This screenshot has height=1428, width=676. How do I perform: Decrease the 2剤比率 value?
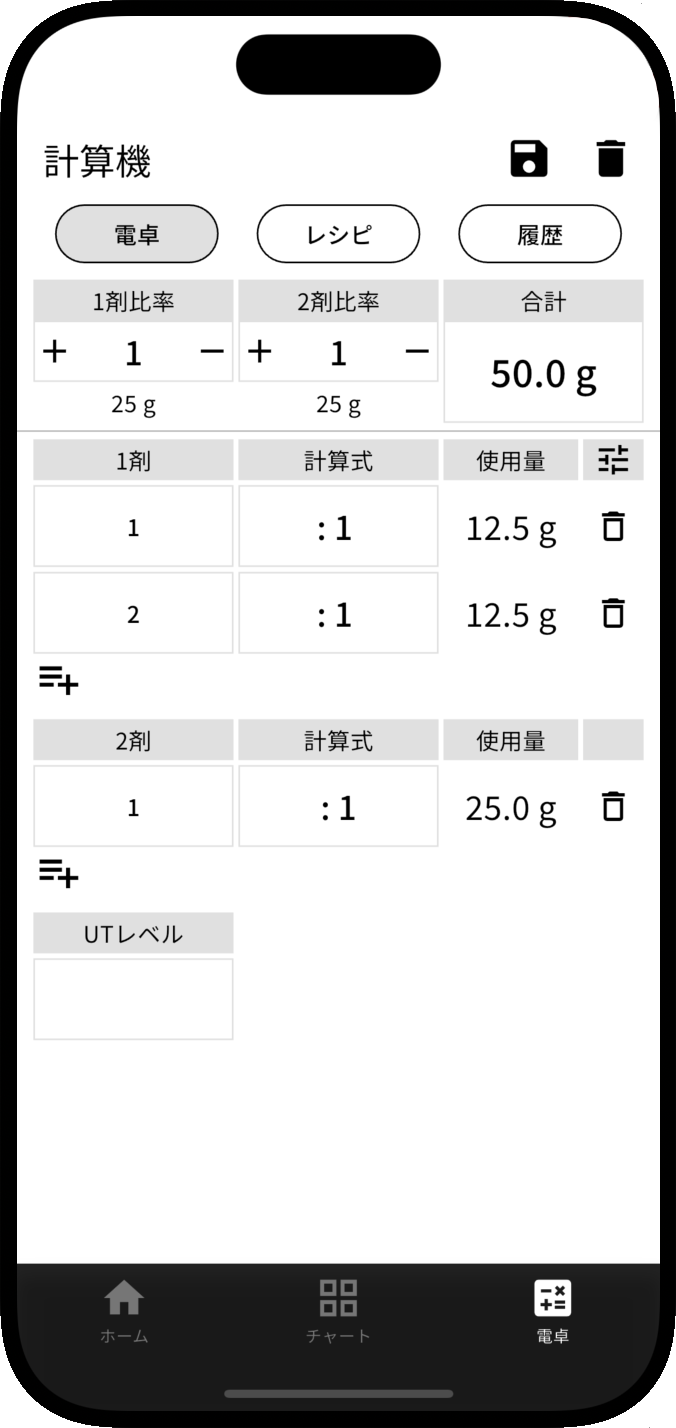(417, 352)
